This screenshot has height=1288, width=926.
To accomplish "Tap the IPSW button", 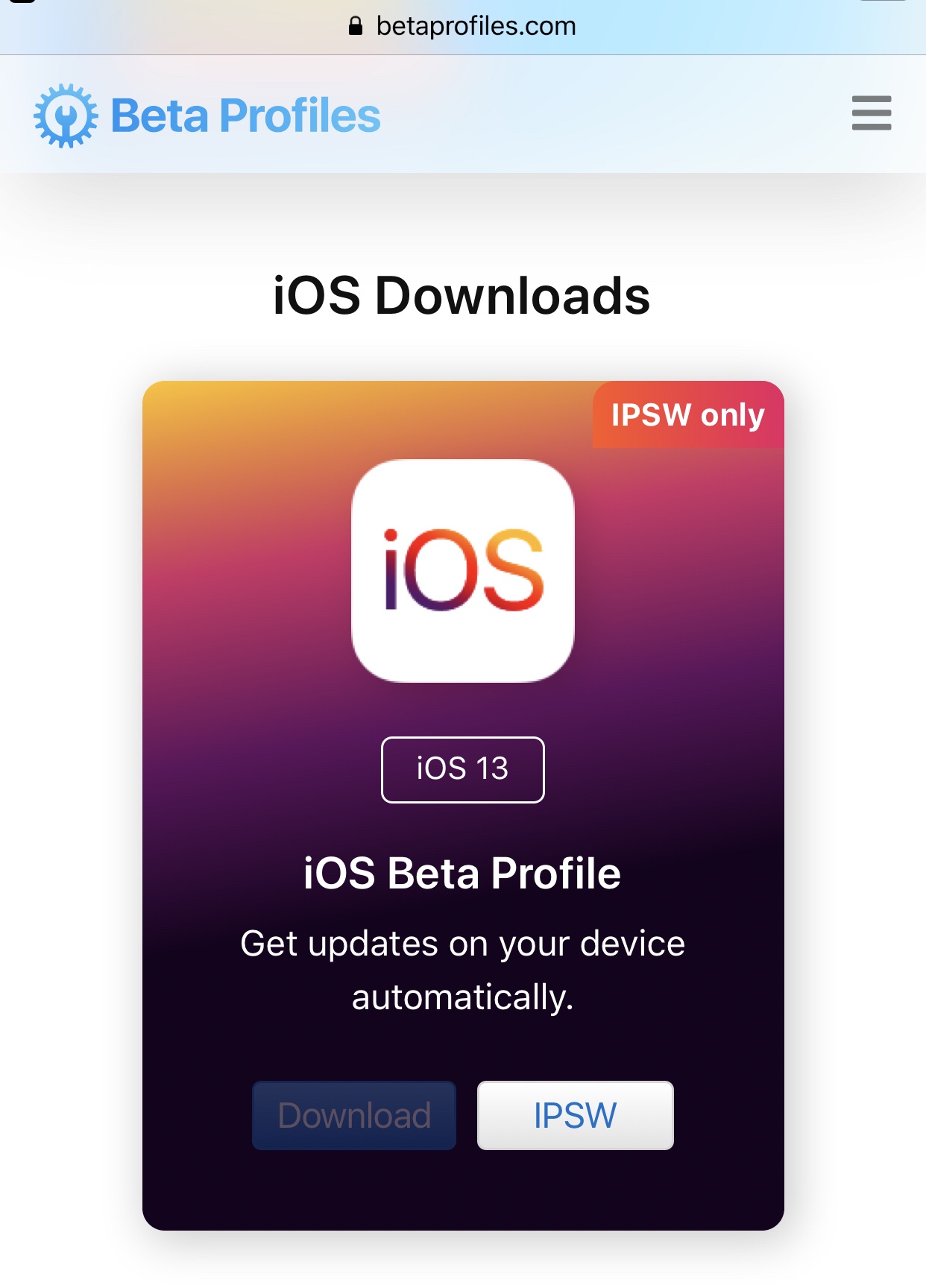I will (x=575, y=1115).
